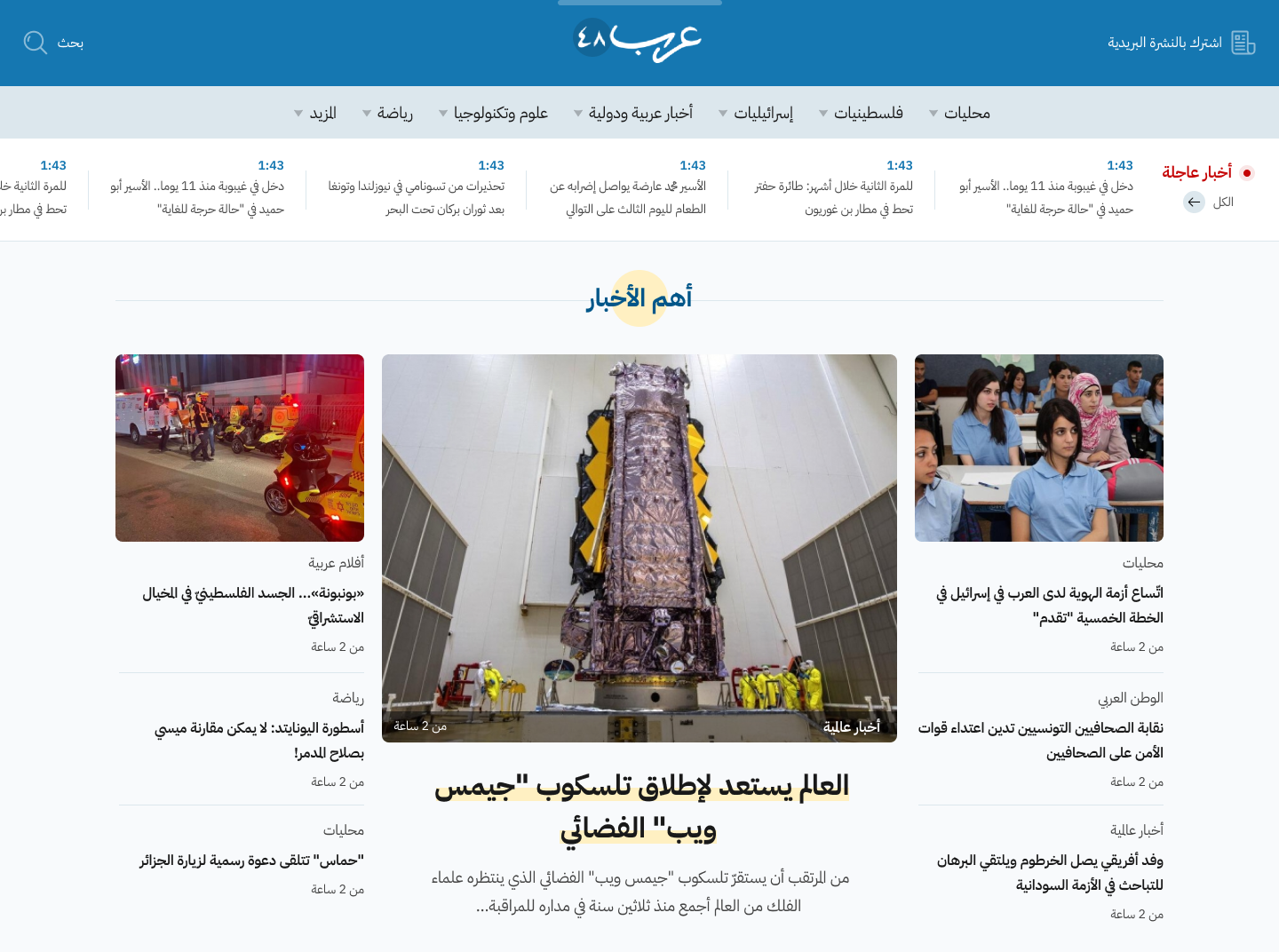
Task: Expand the المزيد menu
Action: click(315, 113)
